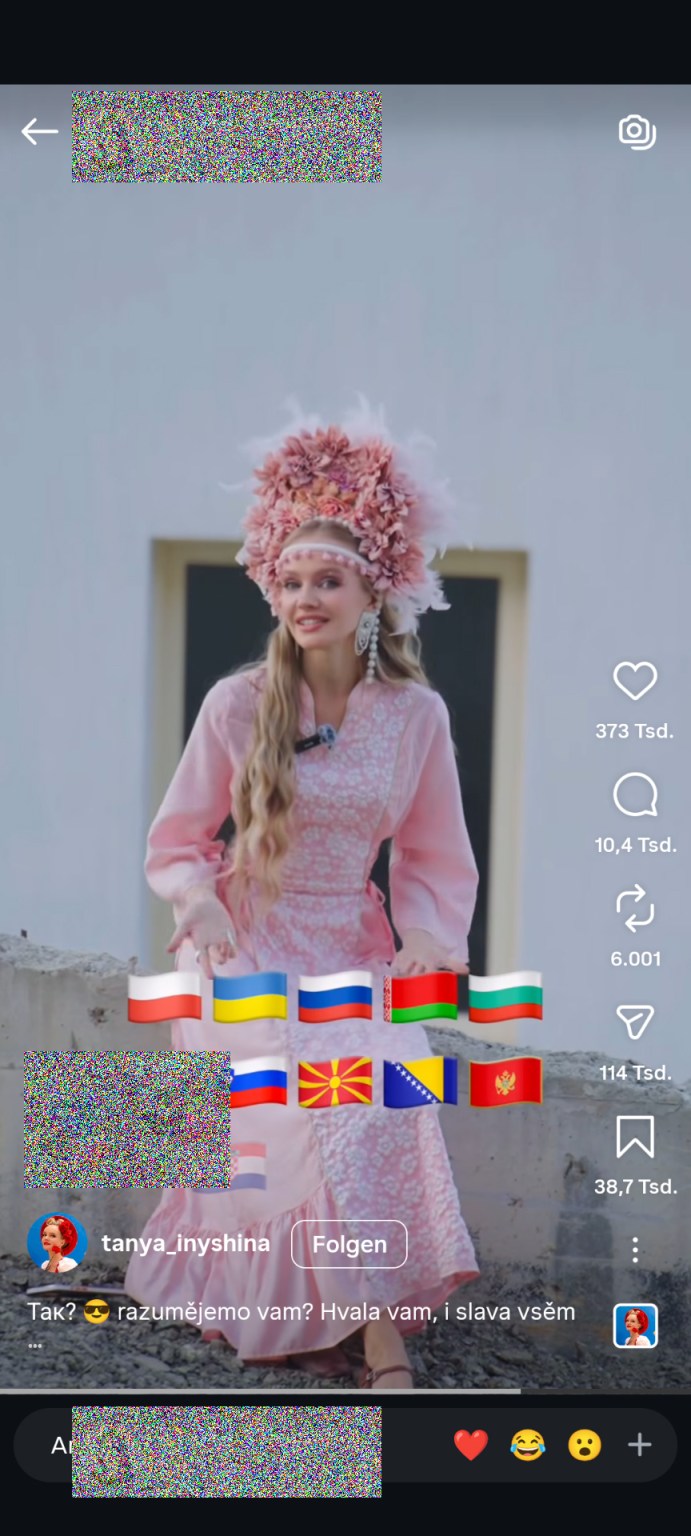Open tanya_inyshina's profile via username

[x=186, y=1244]
